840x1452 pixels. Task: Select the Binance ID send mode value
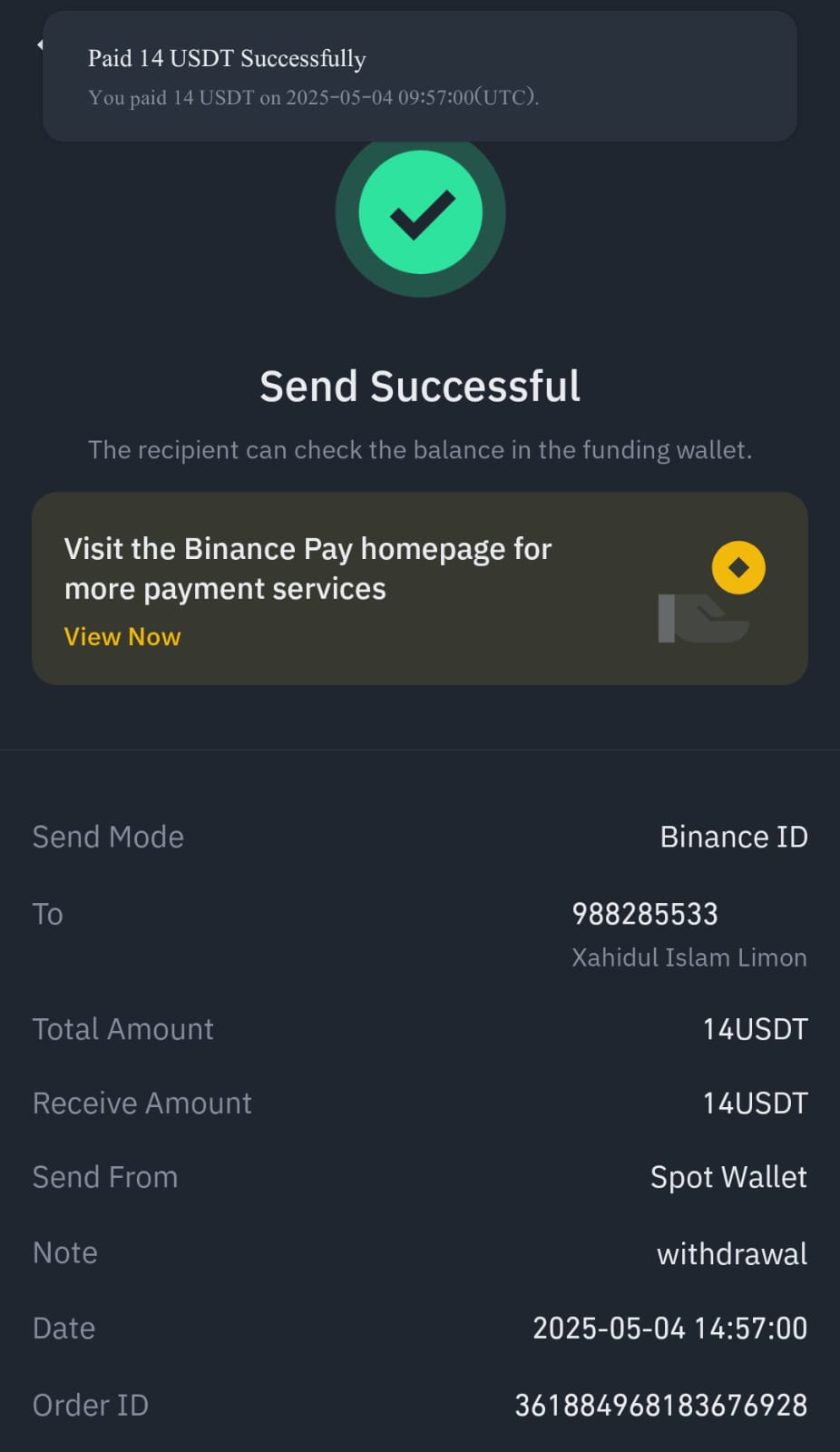pos(735,836)
